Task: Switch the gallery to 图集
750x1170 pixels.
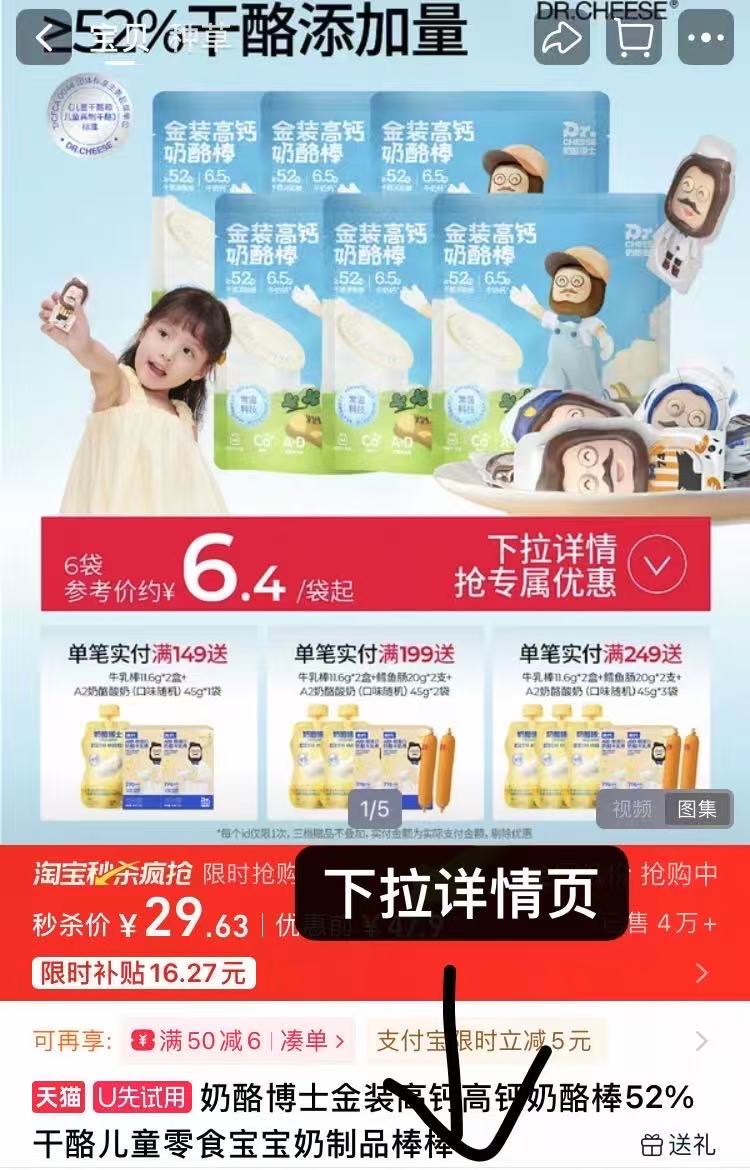Action: [x=697, y=808]
